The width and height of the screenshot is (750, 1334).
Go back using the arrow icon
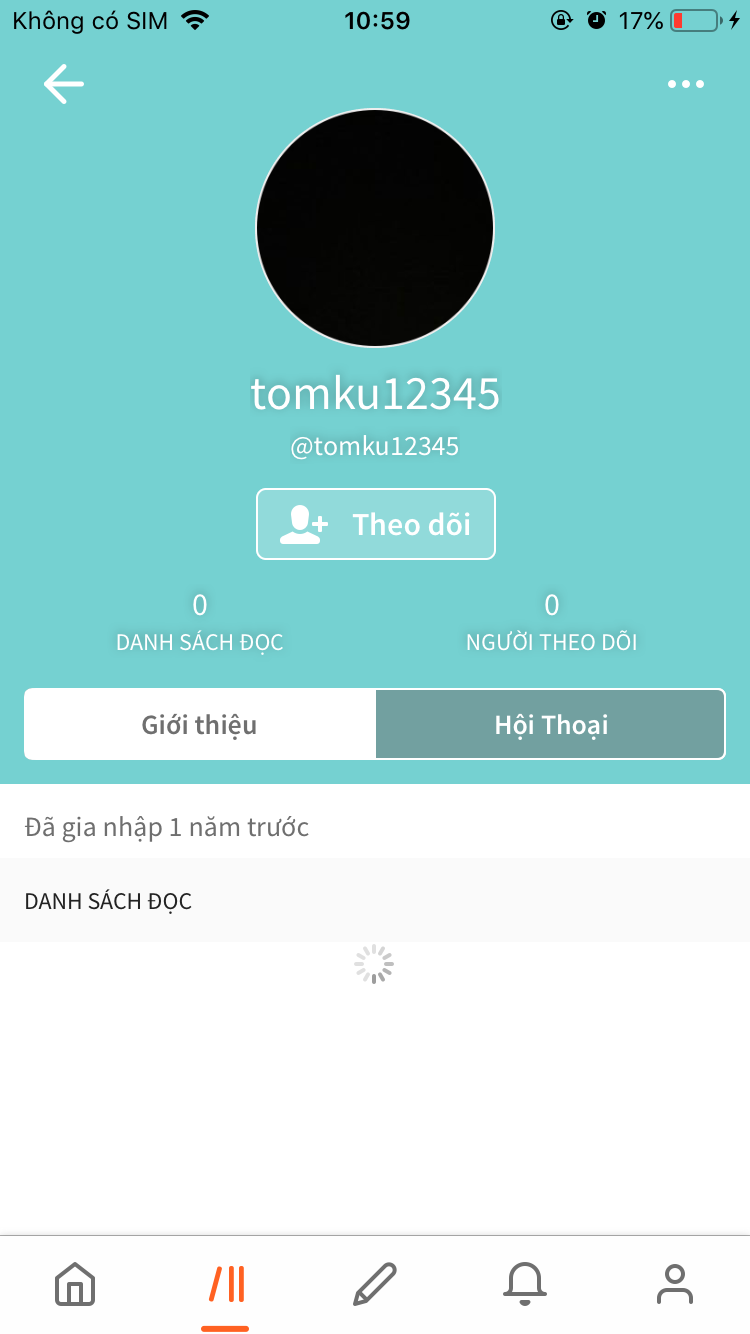click(64, 84)
